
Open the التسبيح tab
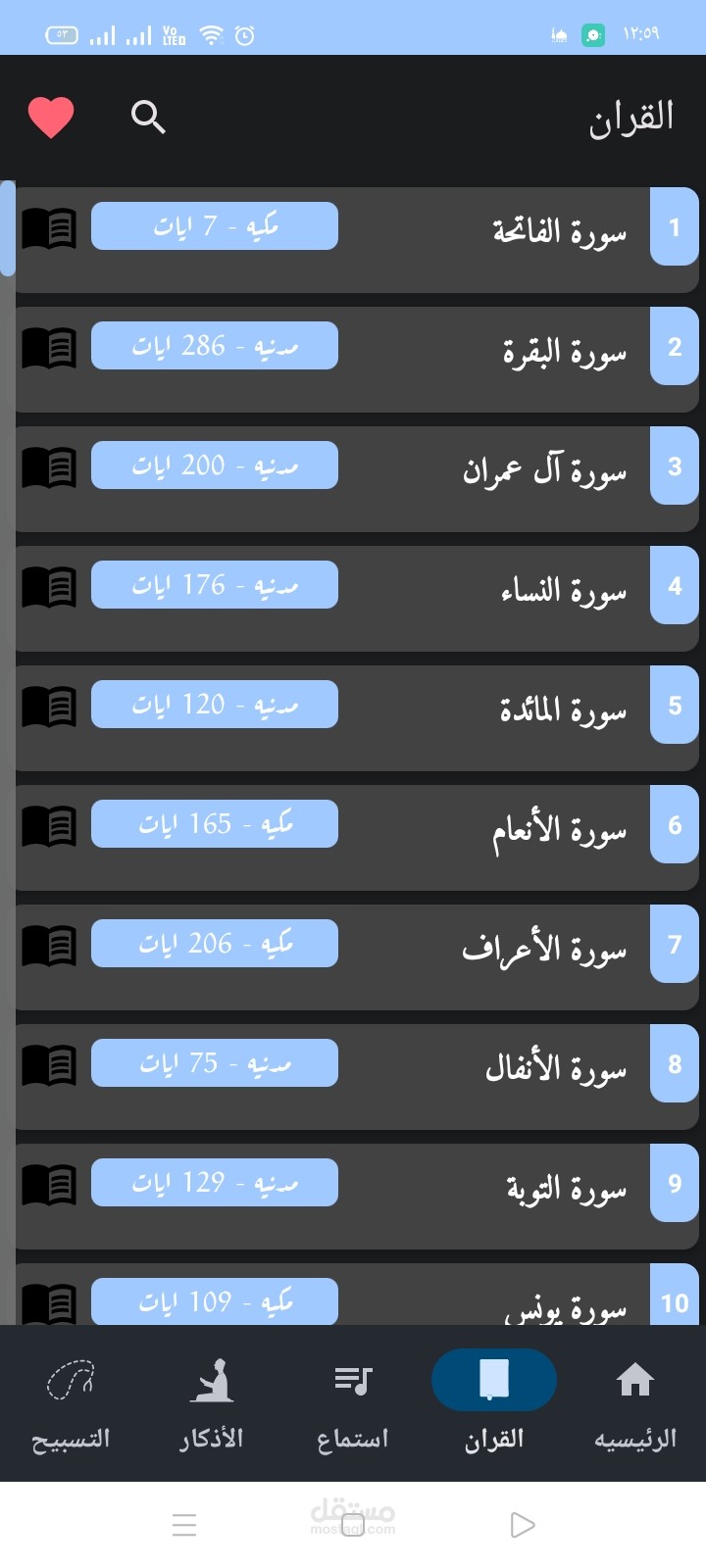tap(71, 1401)
